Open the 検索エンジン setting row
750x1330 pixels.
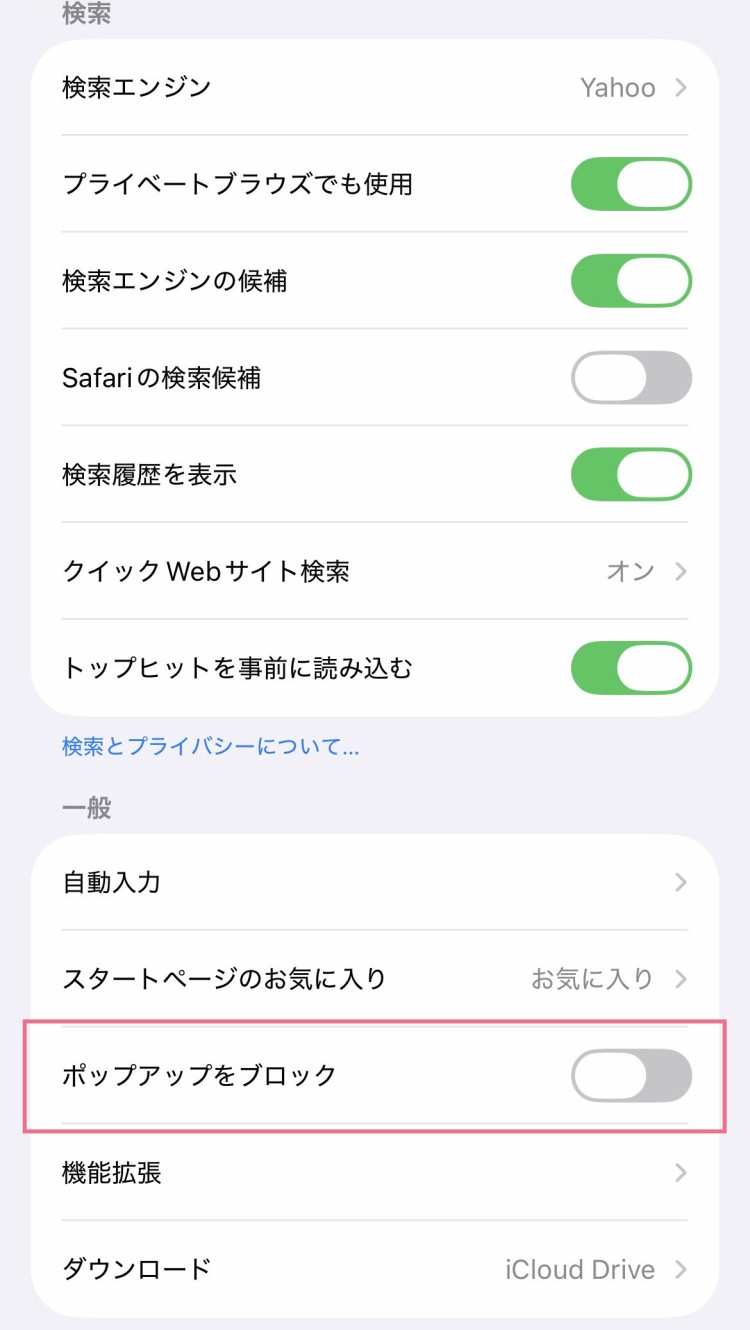coord(375,88)
